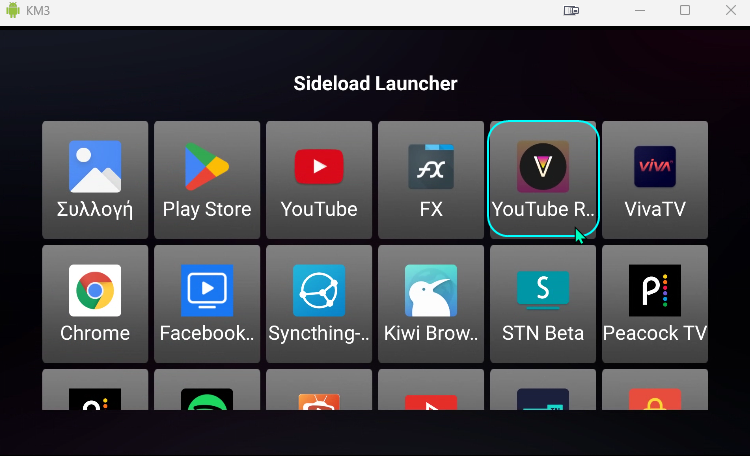Minimize the KM3 window
The width and height of the screenshot is (750, 456).
640,10
